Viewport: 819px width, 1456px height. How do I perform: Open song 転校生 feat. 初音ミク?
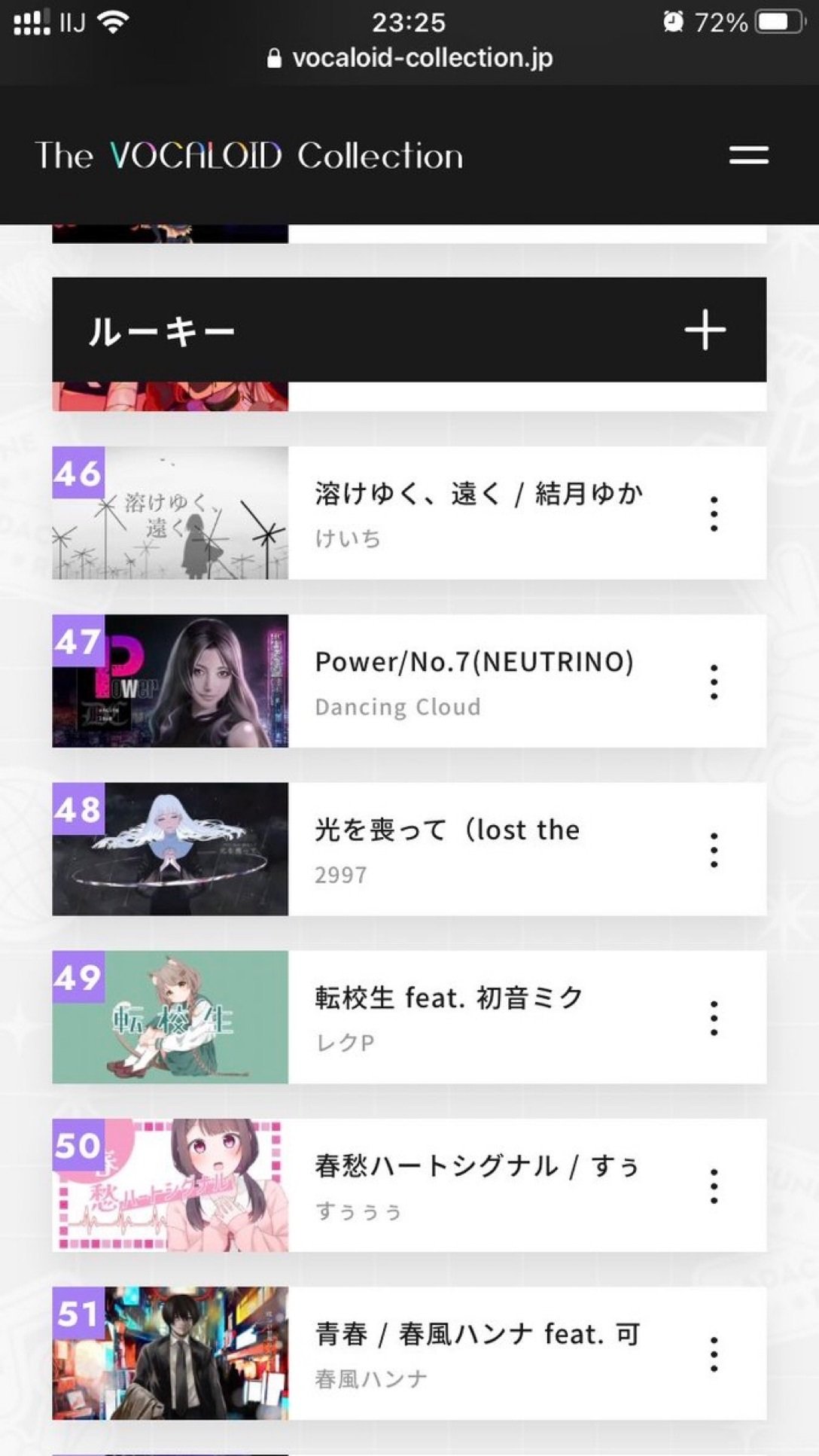(x=449, y=998)
